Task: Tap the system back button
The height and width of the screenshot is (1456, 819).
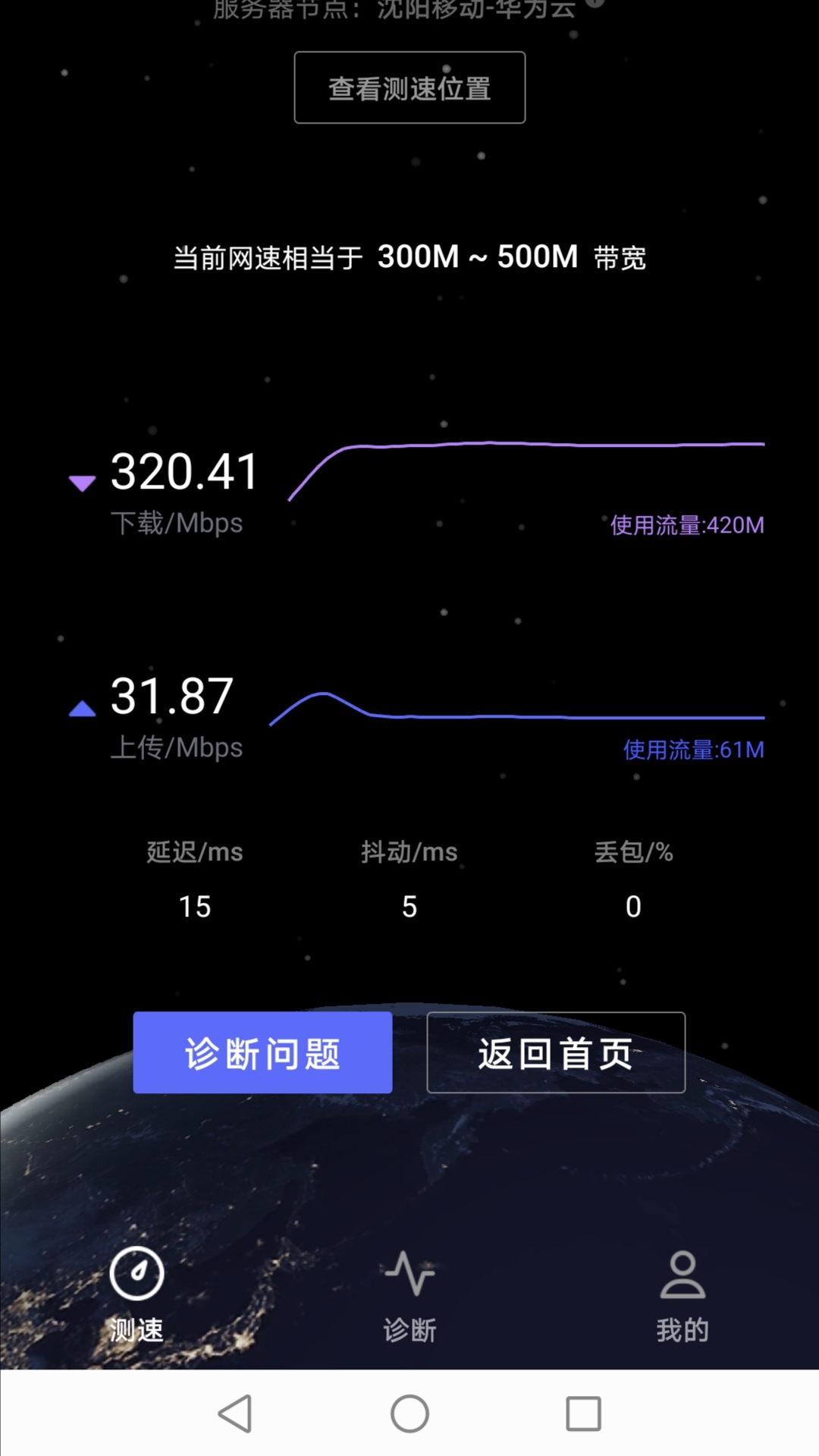Action: 235,1414
